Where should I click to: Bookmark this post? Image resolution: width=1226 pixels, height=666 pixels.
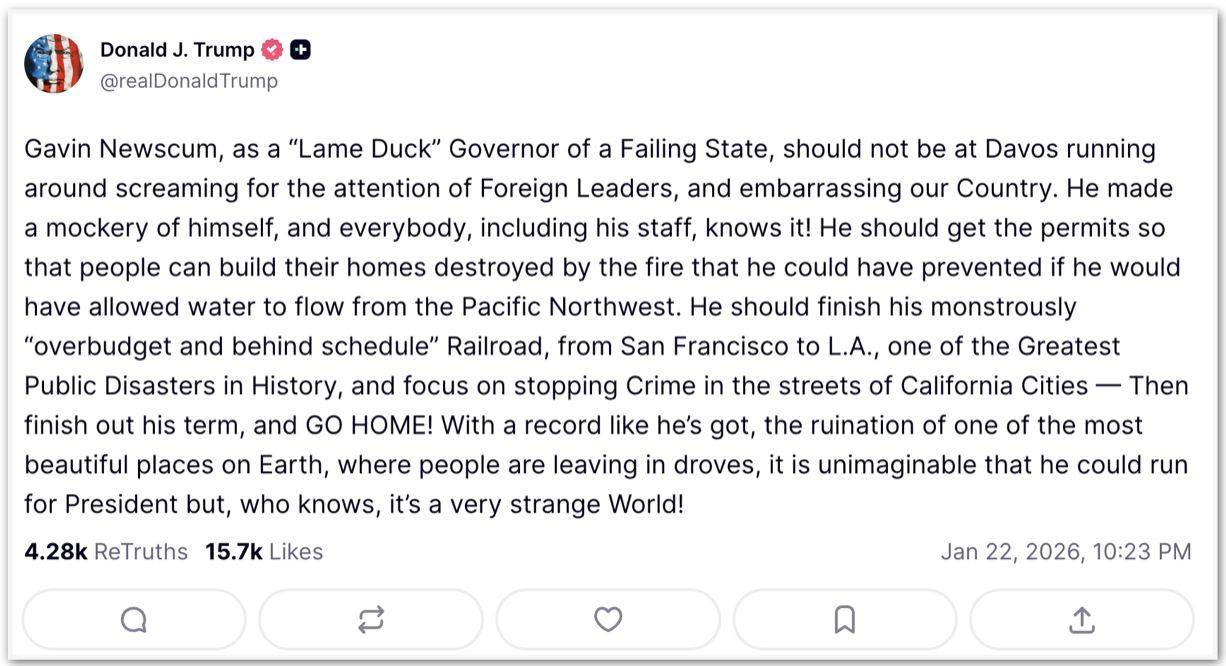tap(845, 620)
